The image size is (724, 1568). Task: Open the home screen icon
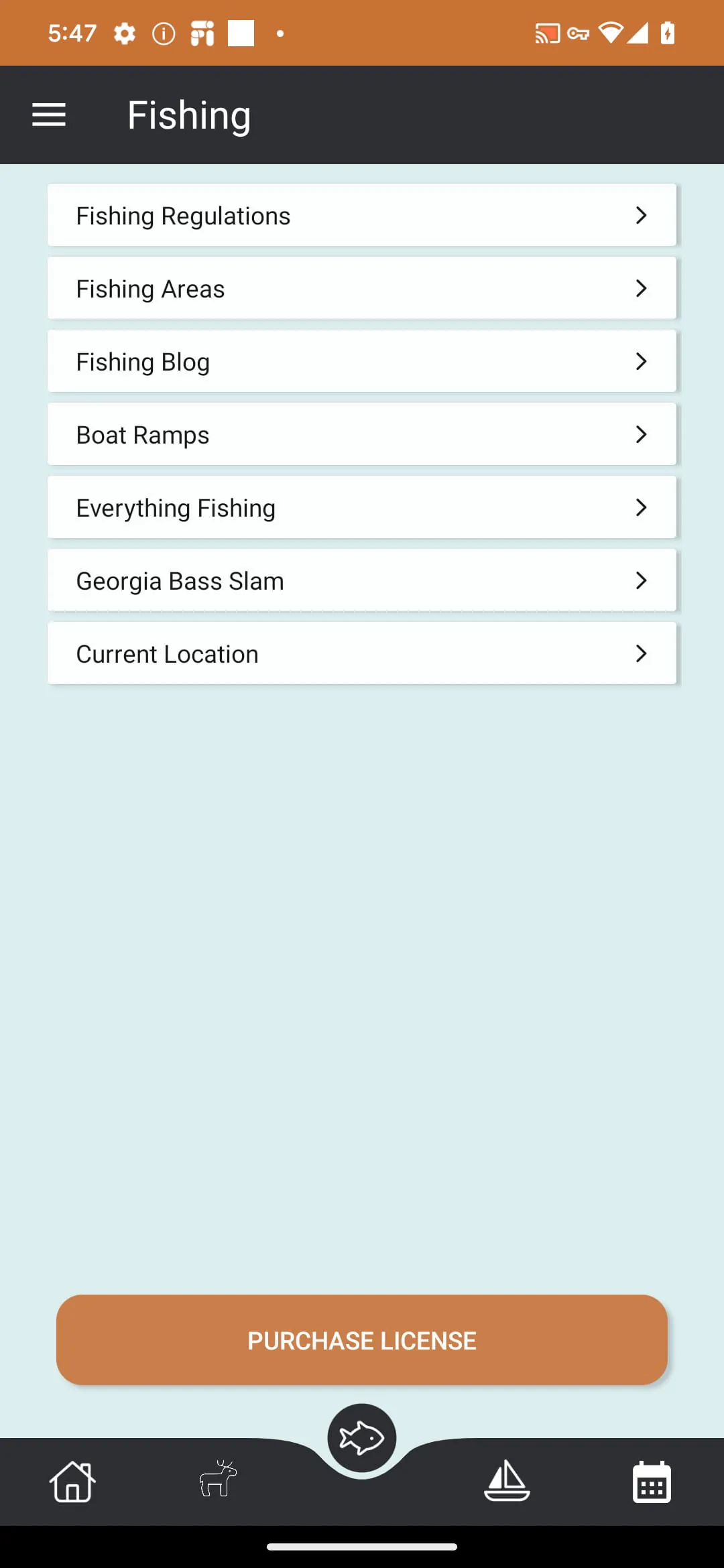[72, 1482]
